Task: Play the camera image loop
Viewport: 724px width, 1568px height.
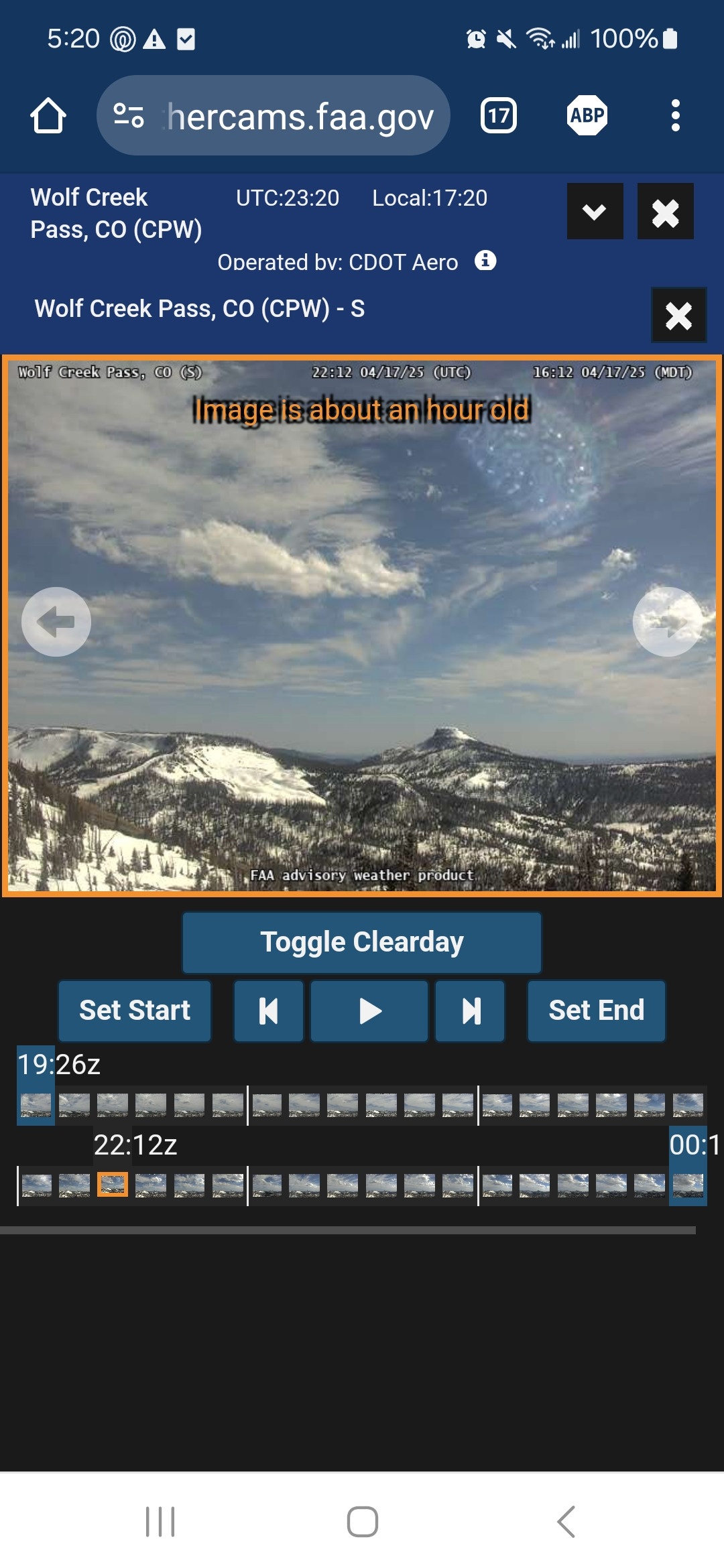Action: coord(369,1010)
